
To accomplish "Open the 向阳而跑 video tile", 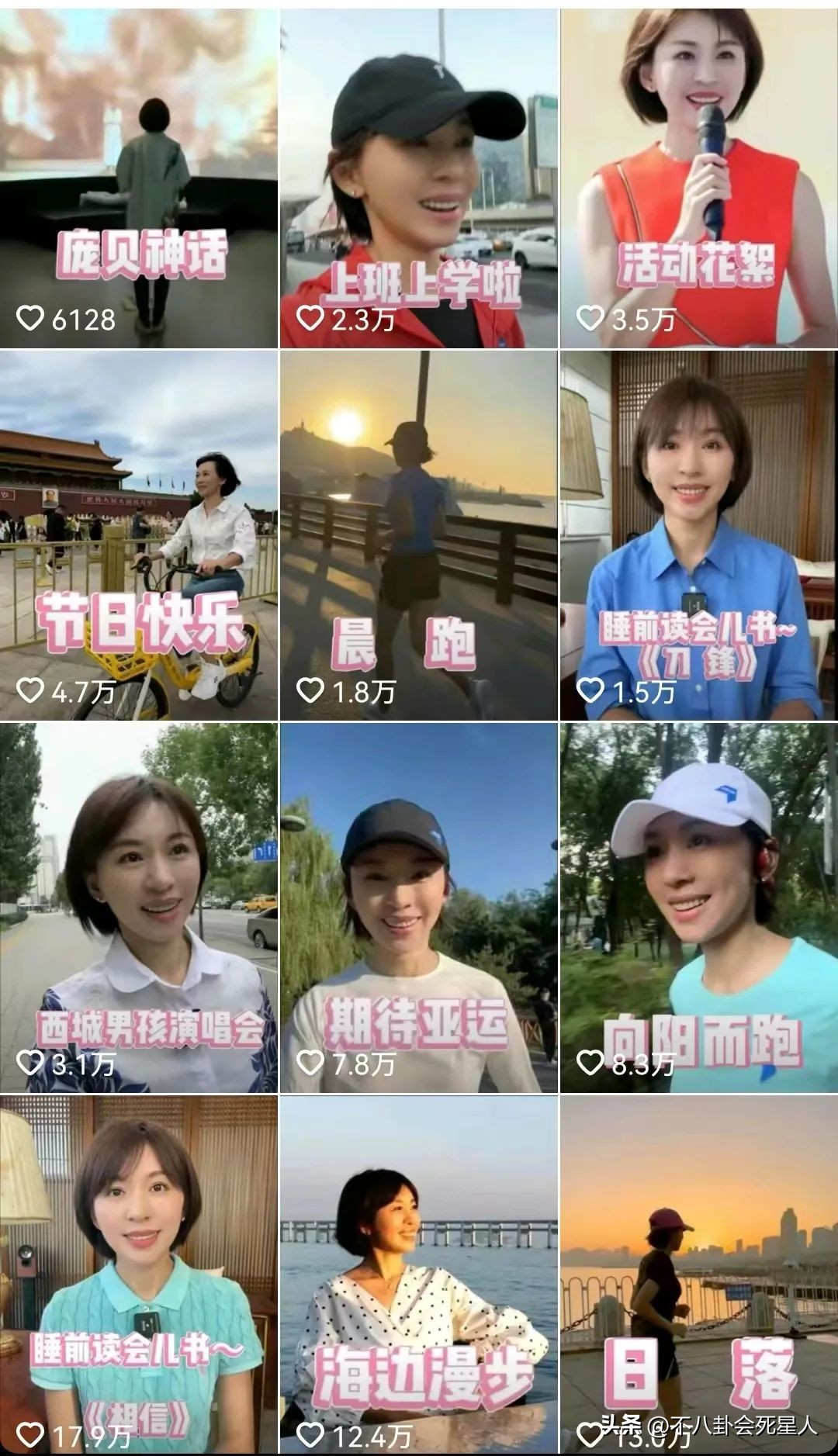I will (x=698, y=908).
